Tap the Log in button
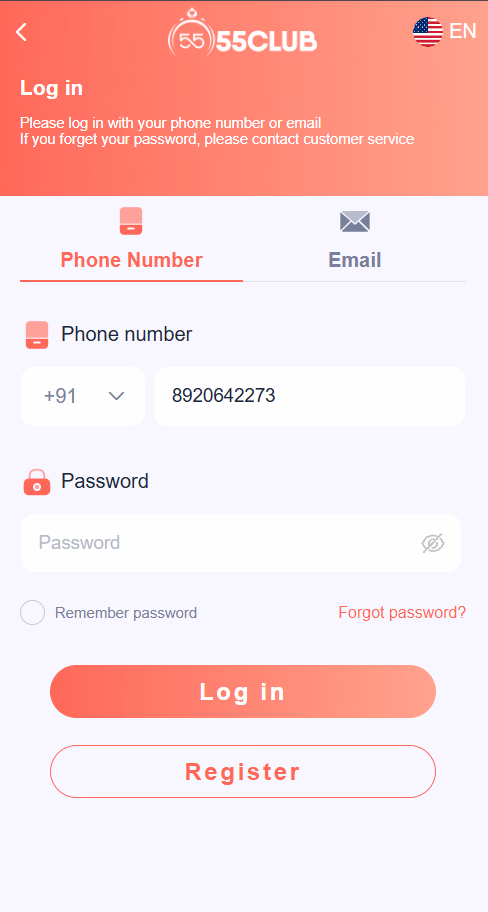Viewport: 488px width, 912px height. click(243, 692)
